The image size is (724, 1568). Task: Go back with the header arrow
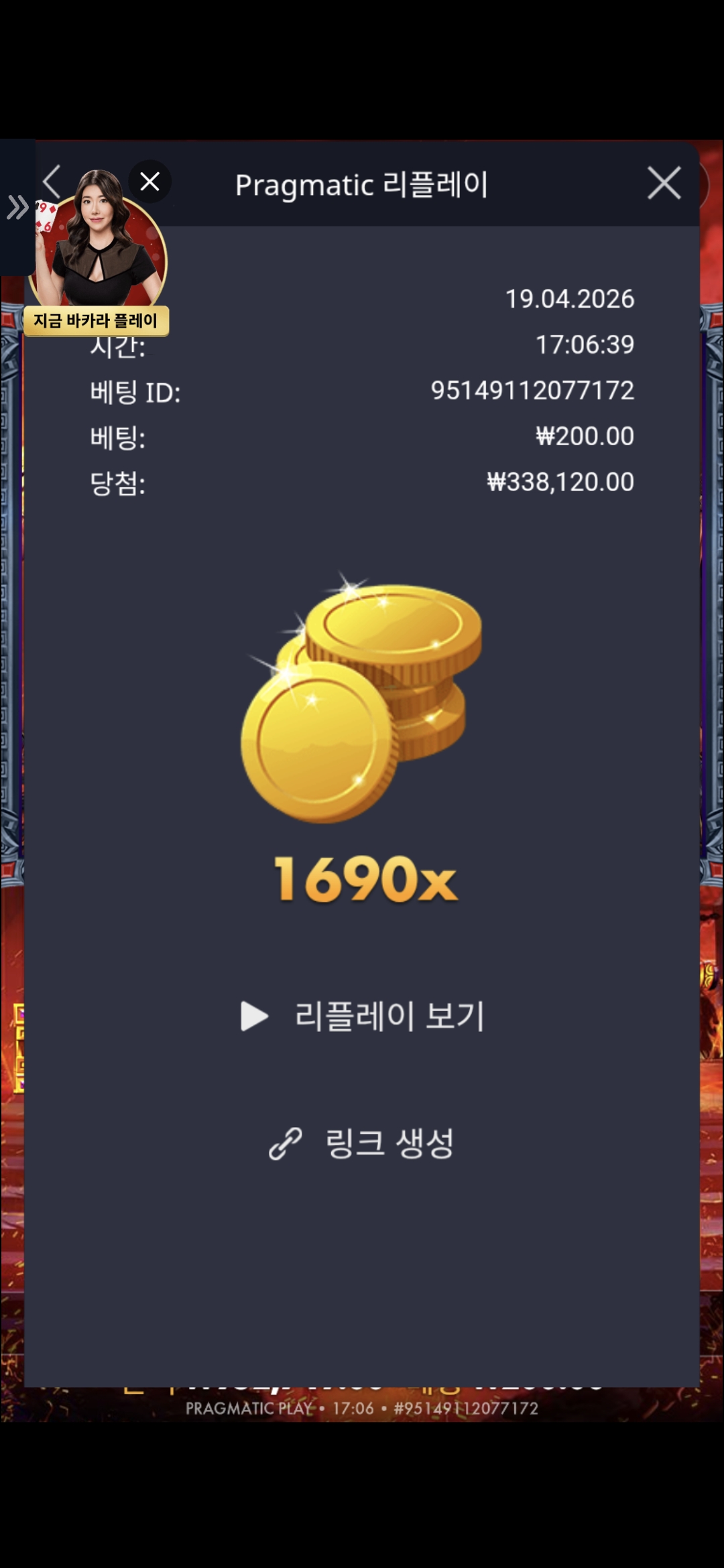point(52,181)
